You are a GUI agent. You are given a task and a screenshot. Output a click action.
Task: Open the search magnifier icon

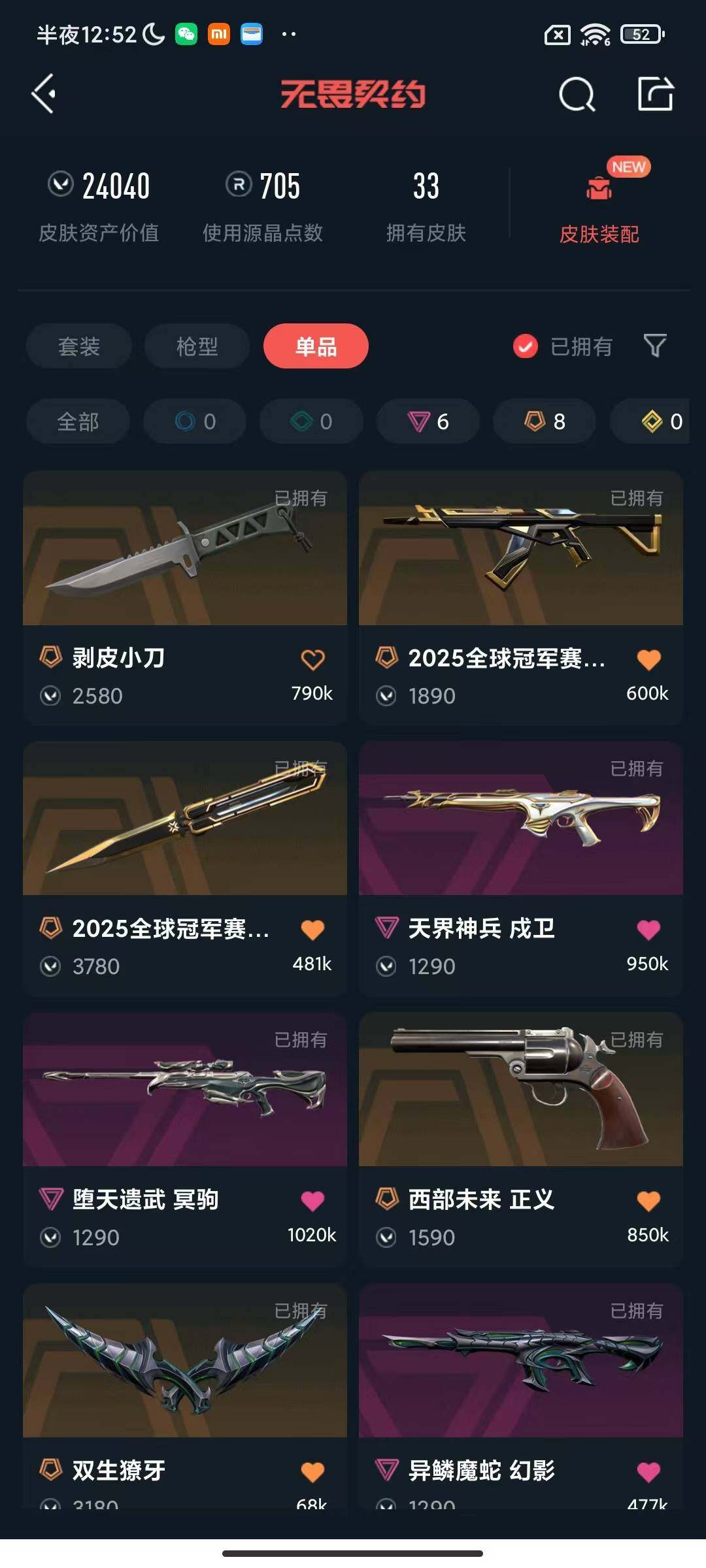click(x=577, y=95)
